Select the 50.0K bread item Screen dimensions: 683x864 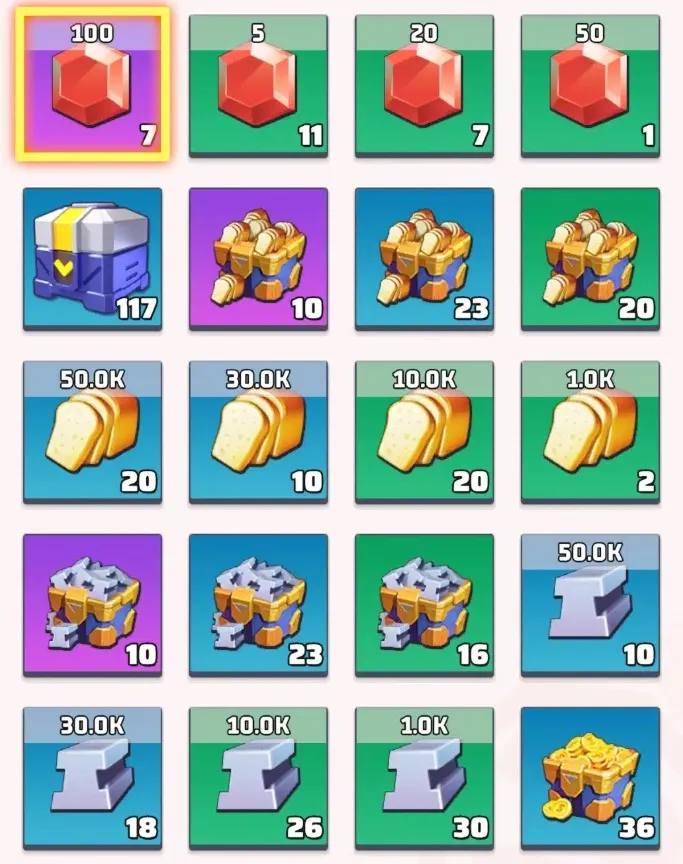tap(92, 431)
